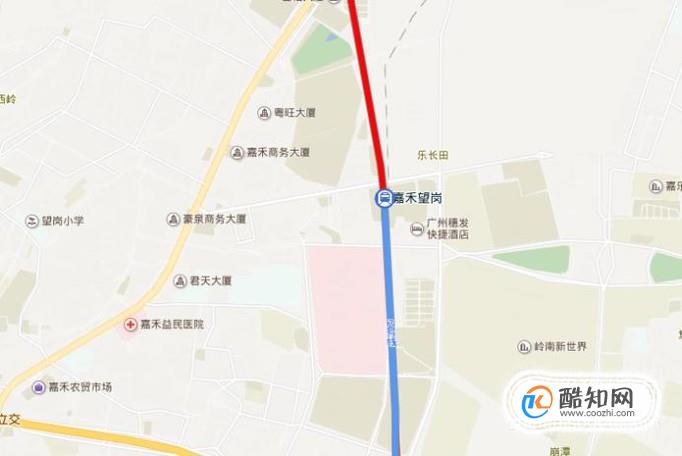Open 广州穗发快捷酒店 hotel marker
This screenshot has height=456, width=682.
(x=417, y=229)
